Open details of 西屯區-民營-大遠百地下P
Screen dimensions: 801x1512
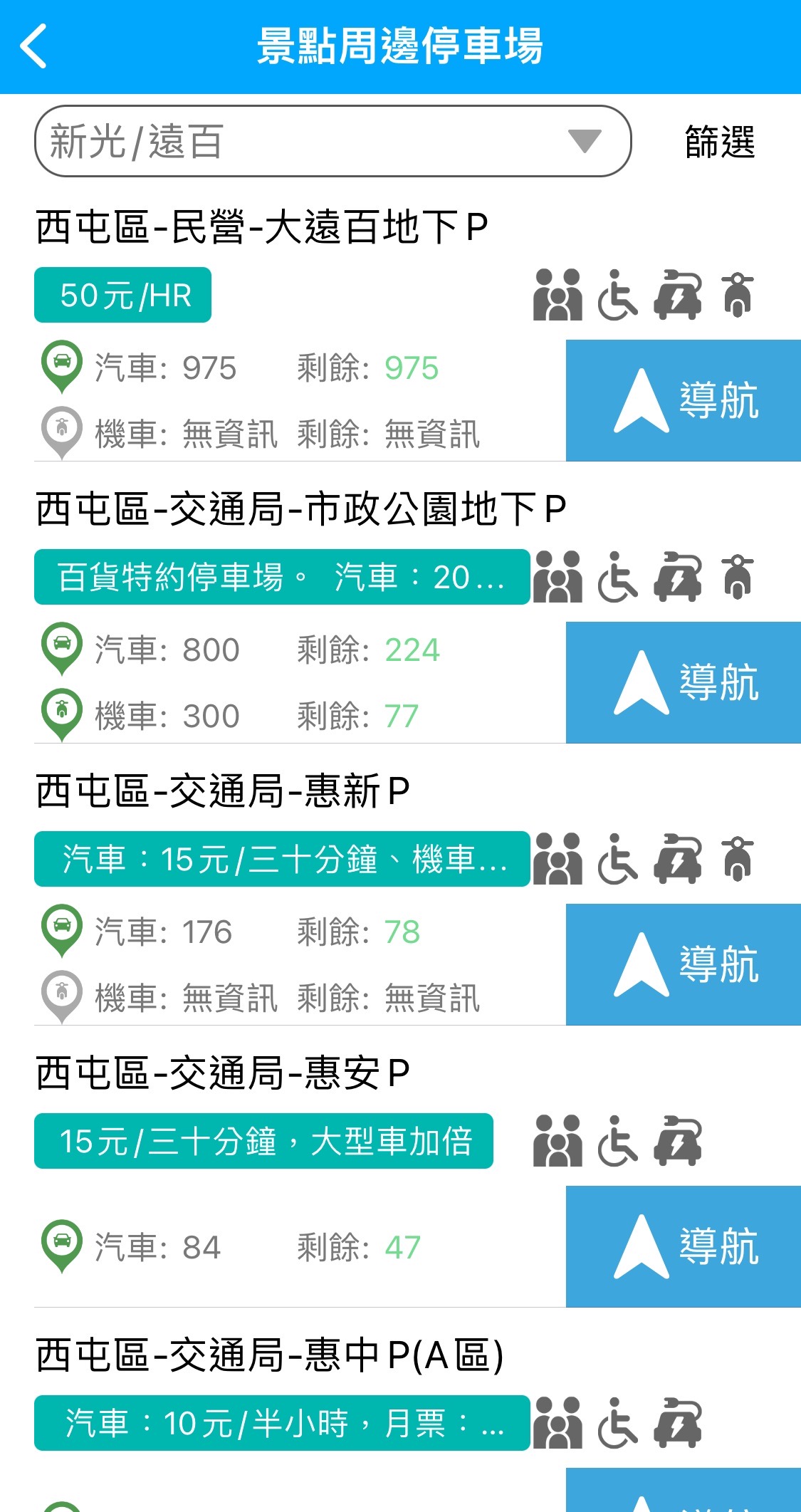pos(262,228)
